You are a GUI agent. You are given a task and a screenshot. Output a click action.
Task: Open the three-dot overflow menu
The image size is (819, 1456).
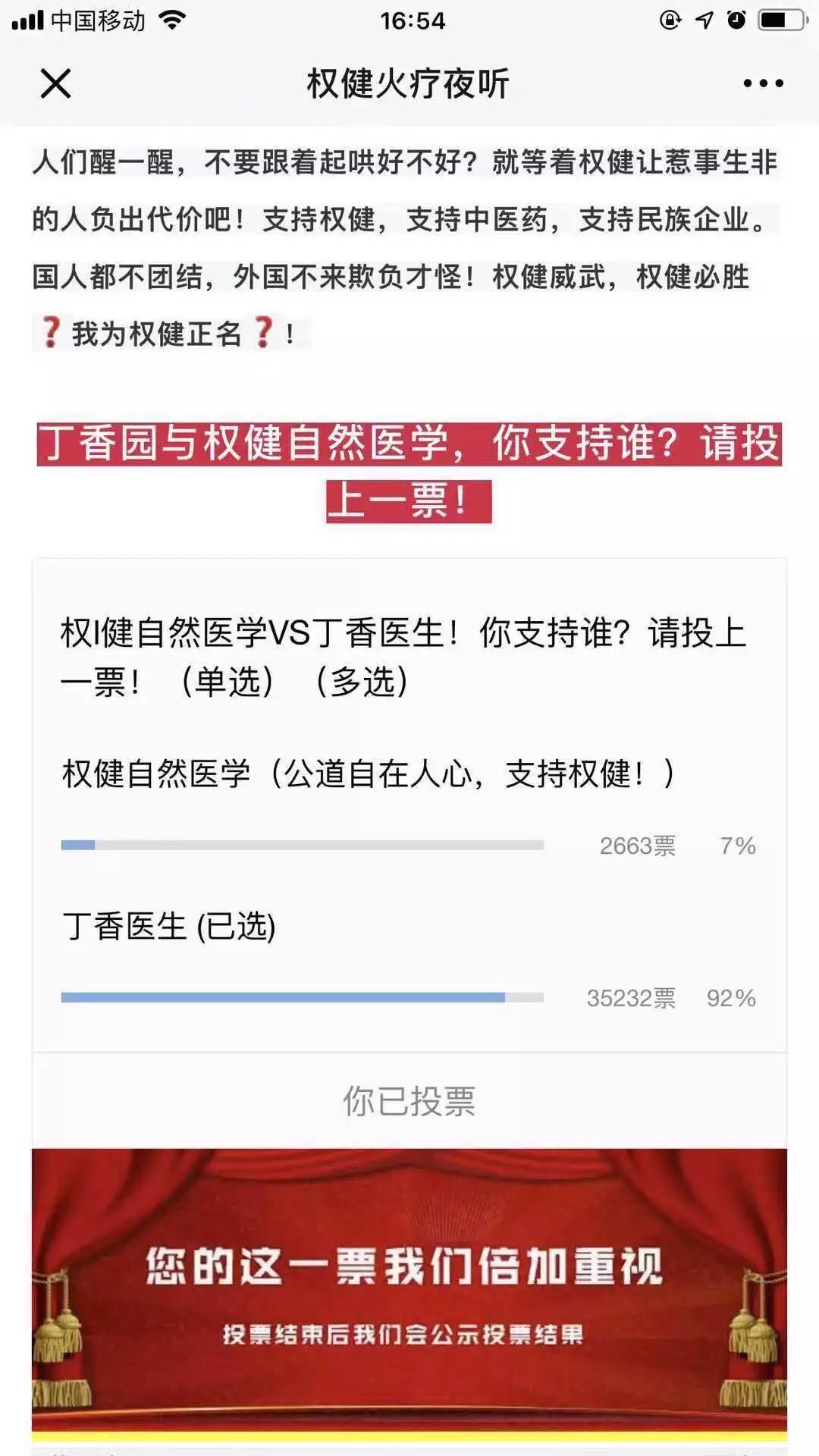(x=763, y=83)
